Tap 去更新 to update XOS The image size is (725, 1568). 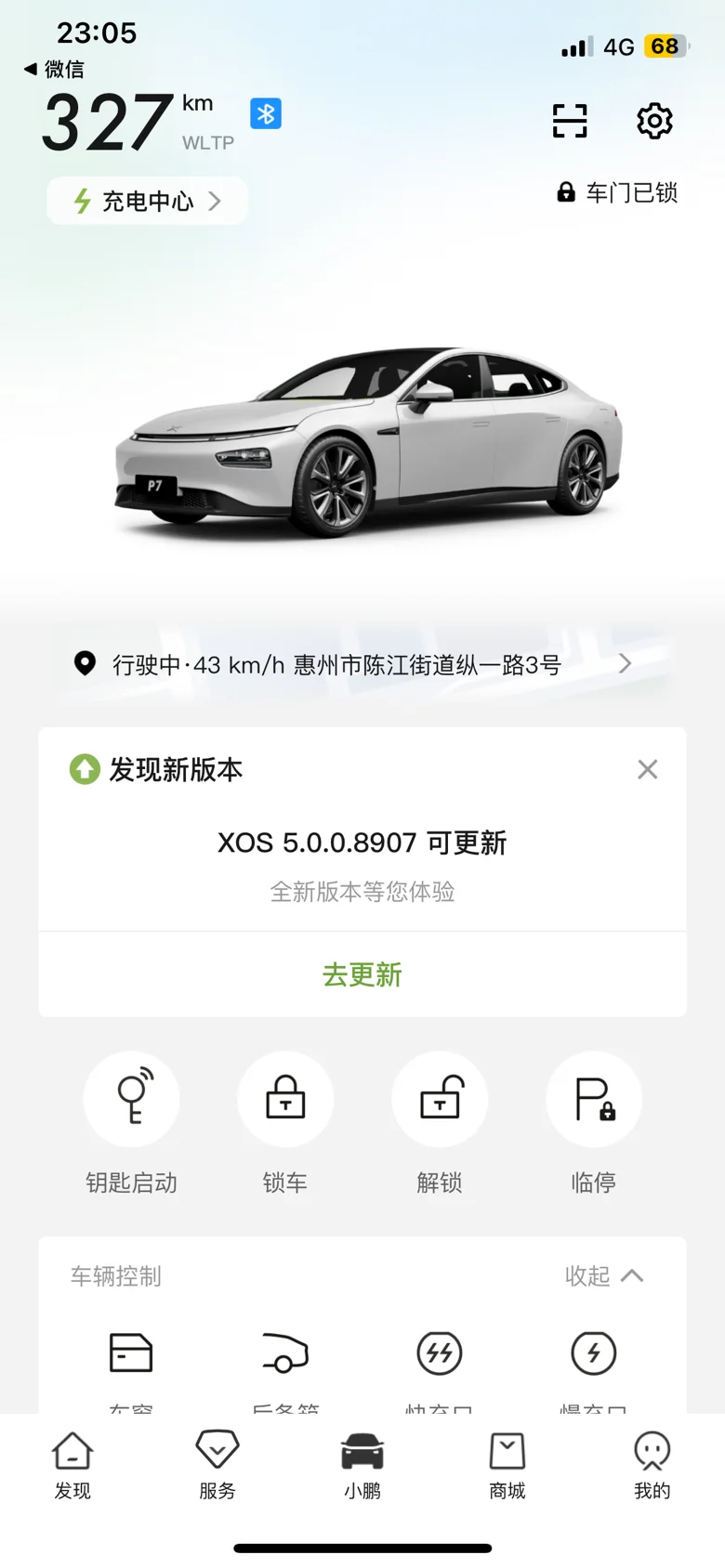pyautogui.click(x=362, y=974)
